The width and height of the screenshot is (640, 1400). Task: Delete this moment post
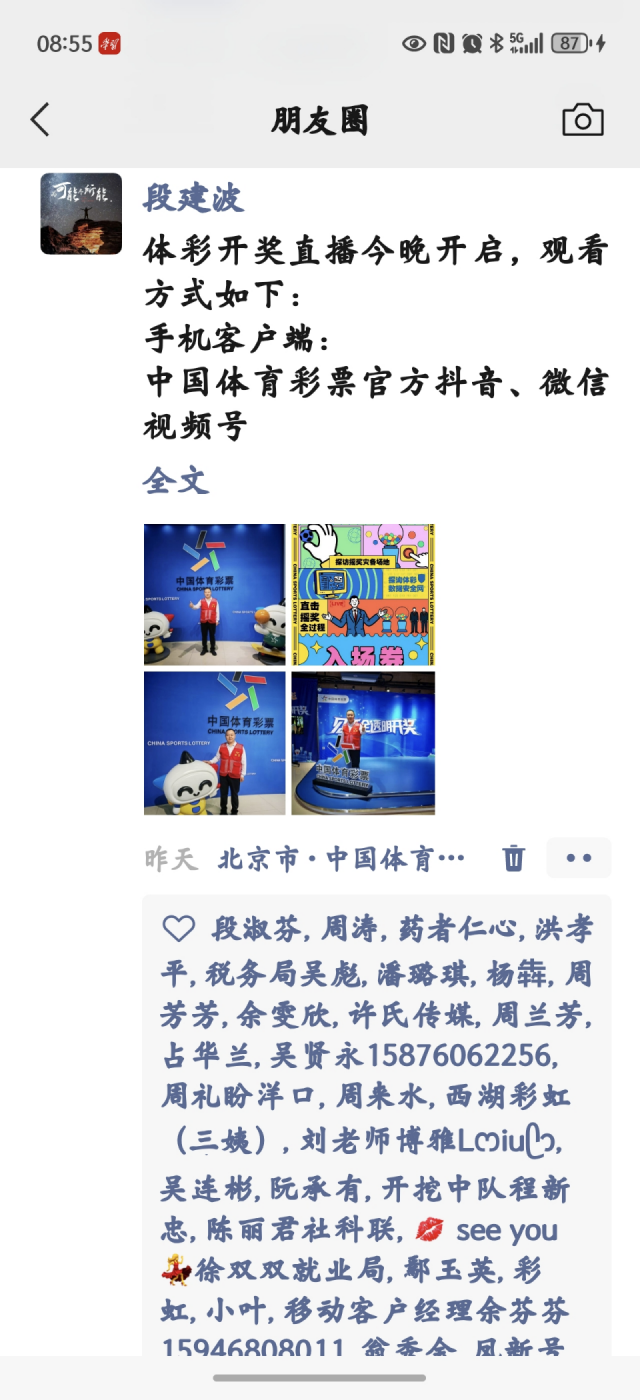click(x=513, y=858)
